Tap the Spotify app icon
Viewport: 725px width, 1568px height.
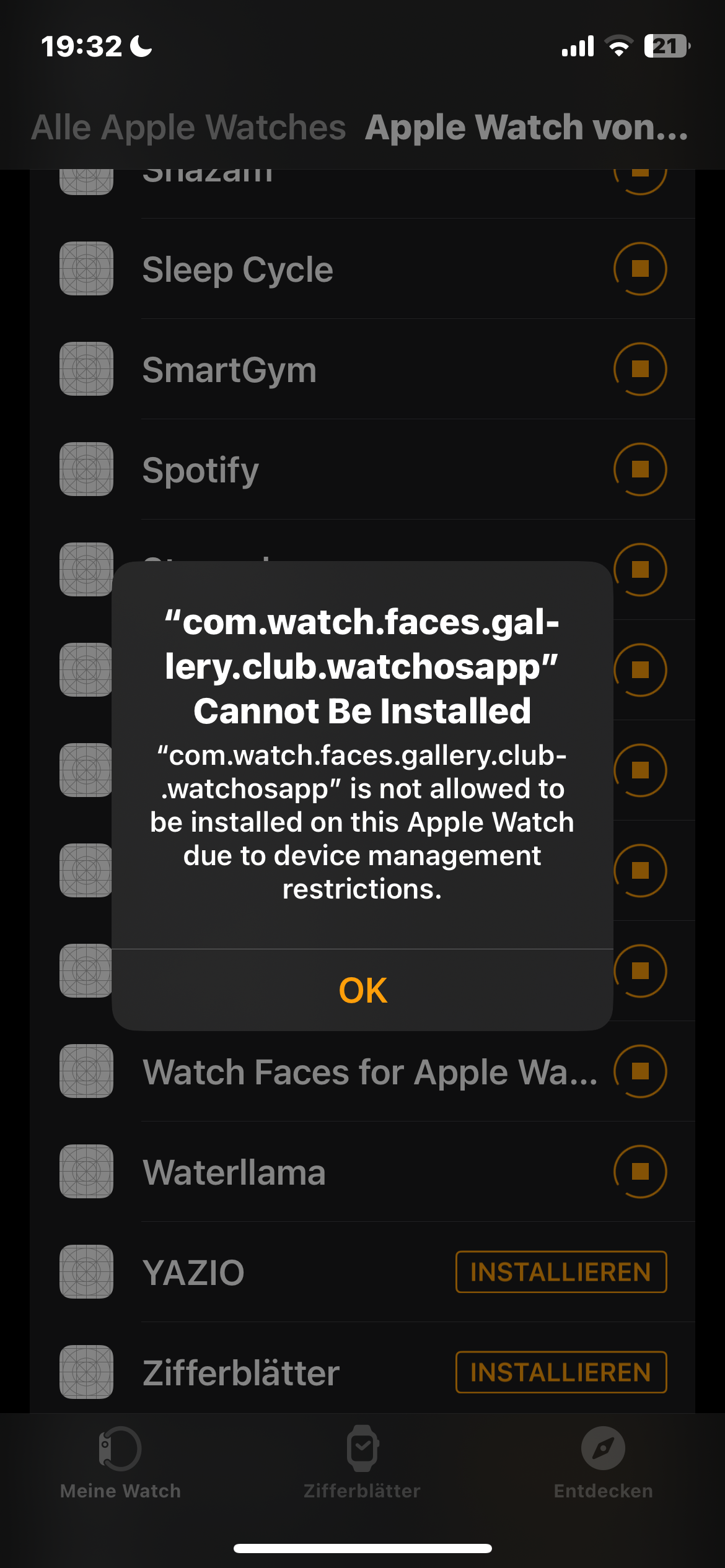(x=86, y=469)
